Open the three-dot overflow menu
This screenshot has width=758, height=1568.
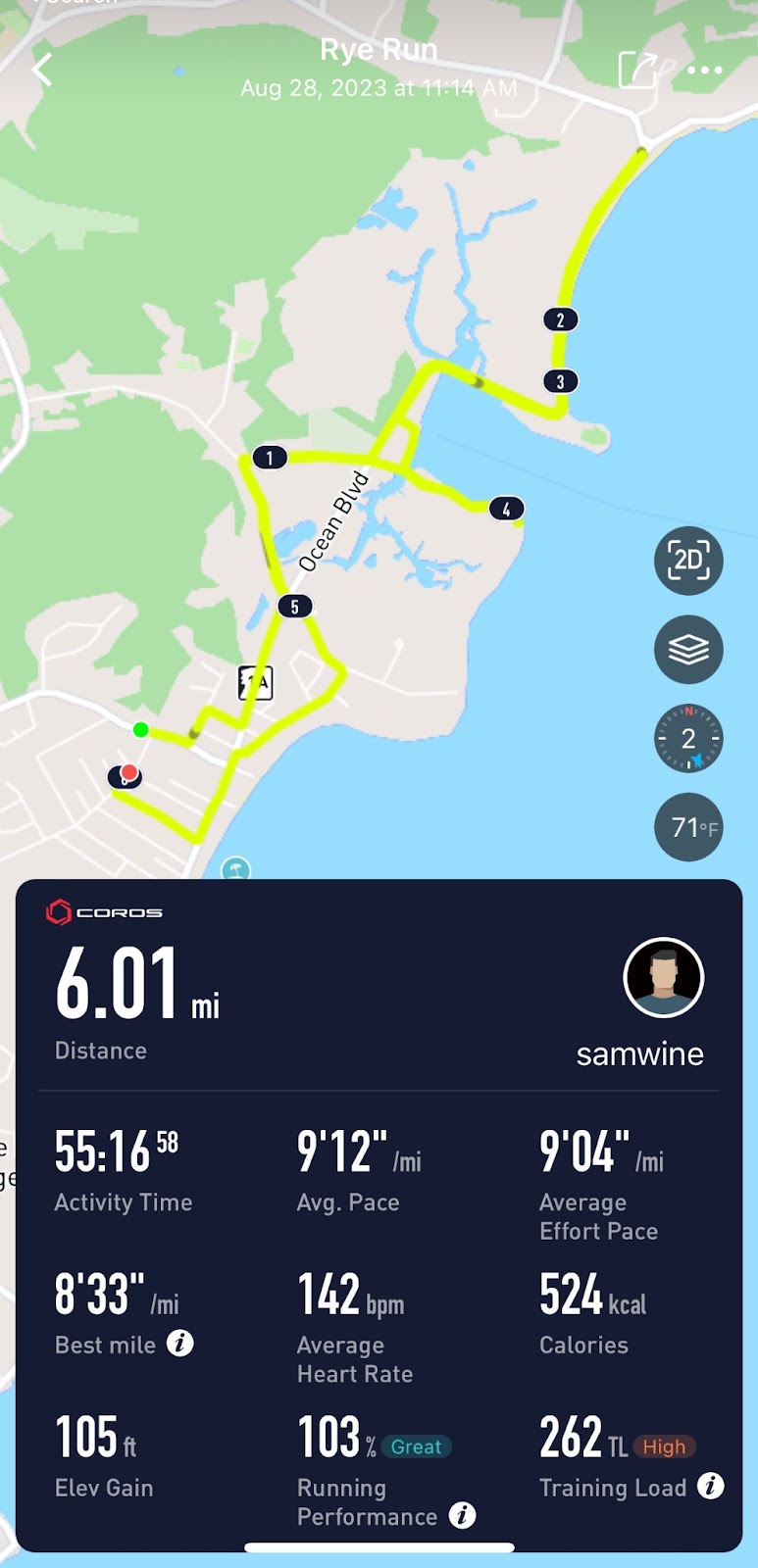(704, 71)
